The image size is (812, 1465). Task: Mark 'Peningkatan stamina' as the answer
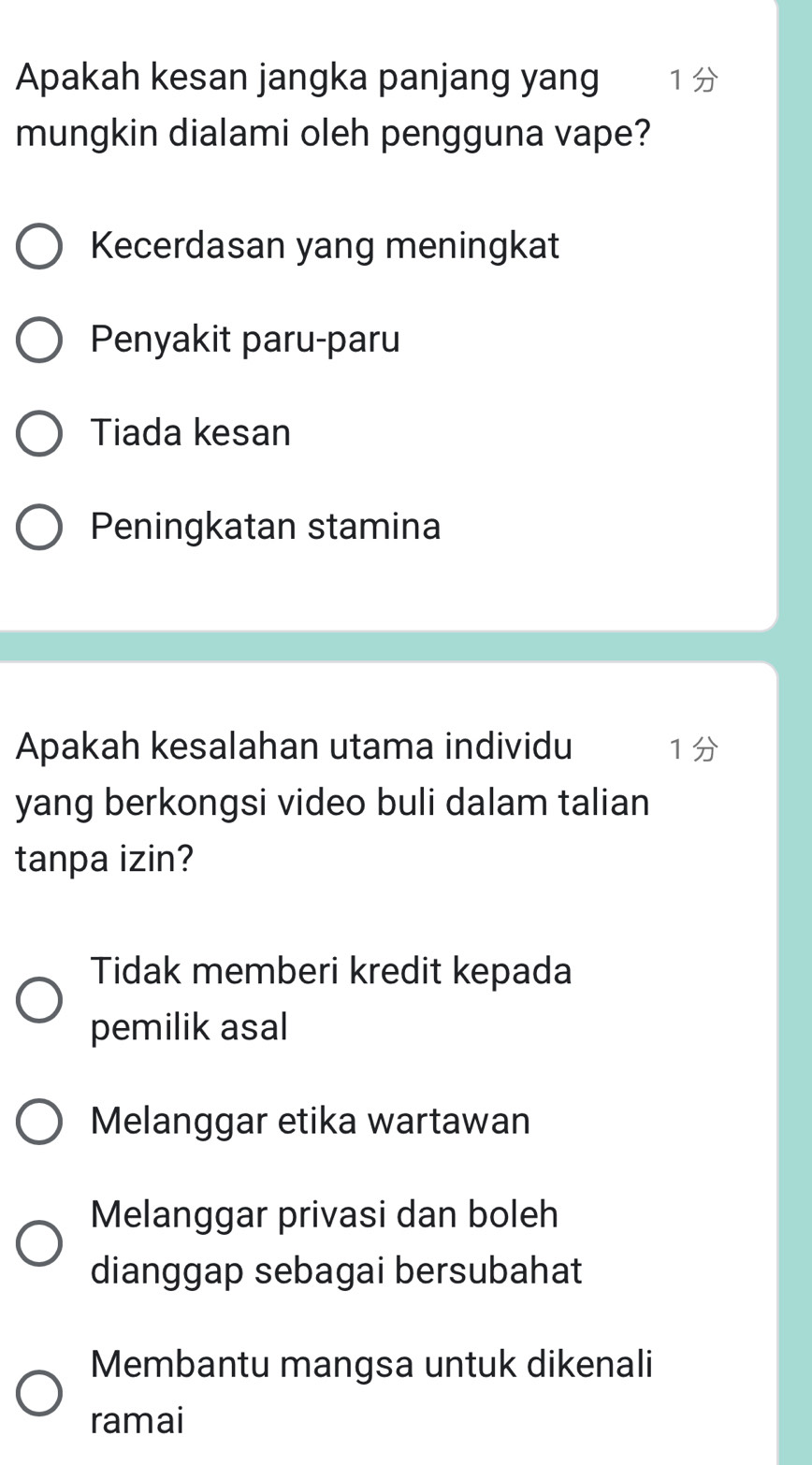point(39,528)
